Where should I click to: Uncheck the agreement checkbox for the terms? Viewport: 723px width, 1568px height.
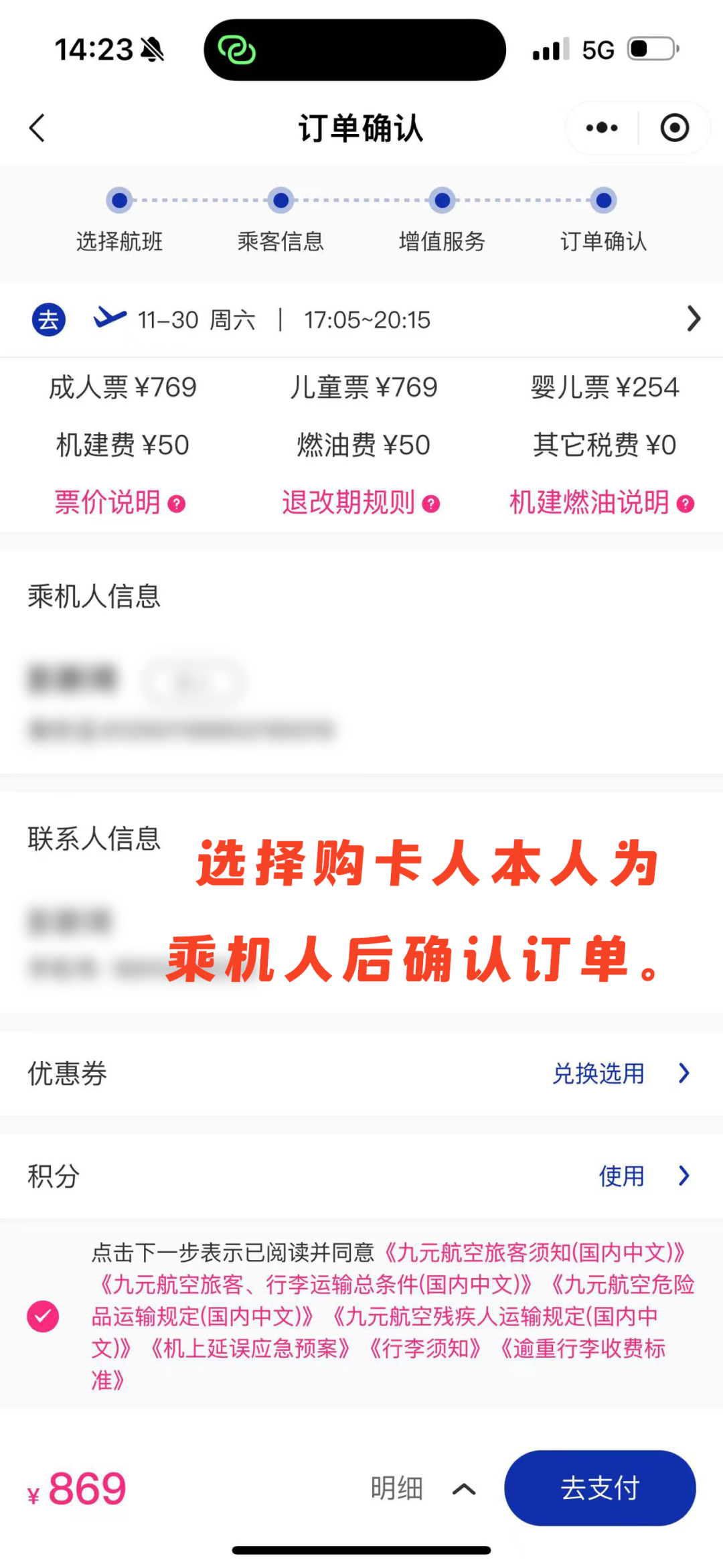43,1316
